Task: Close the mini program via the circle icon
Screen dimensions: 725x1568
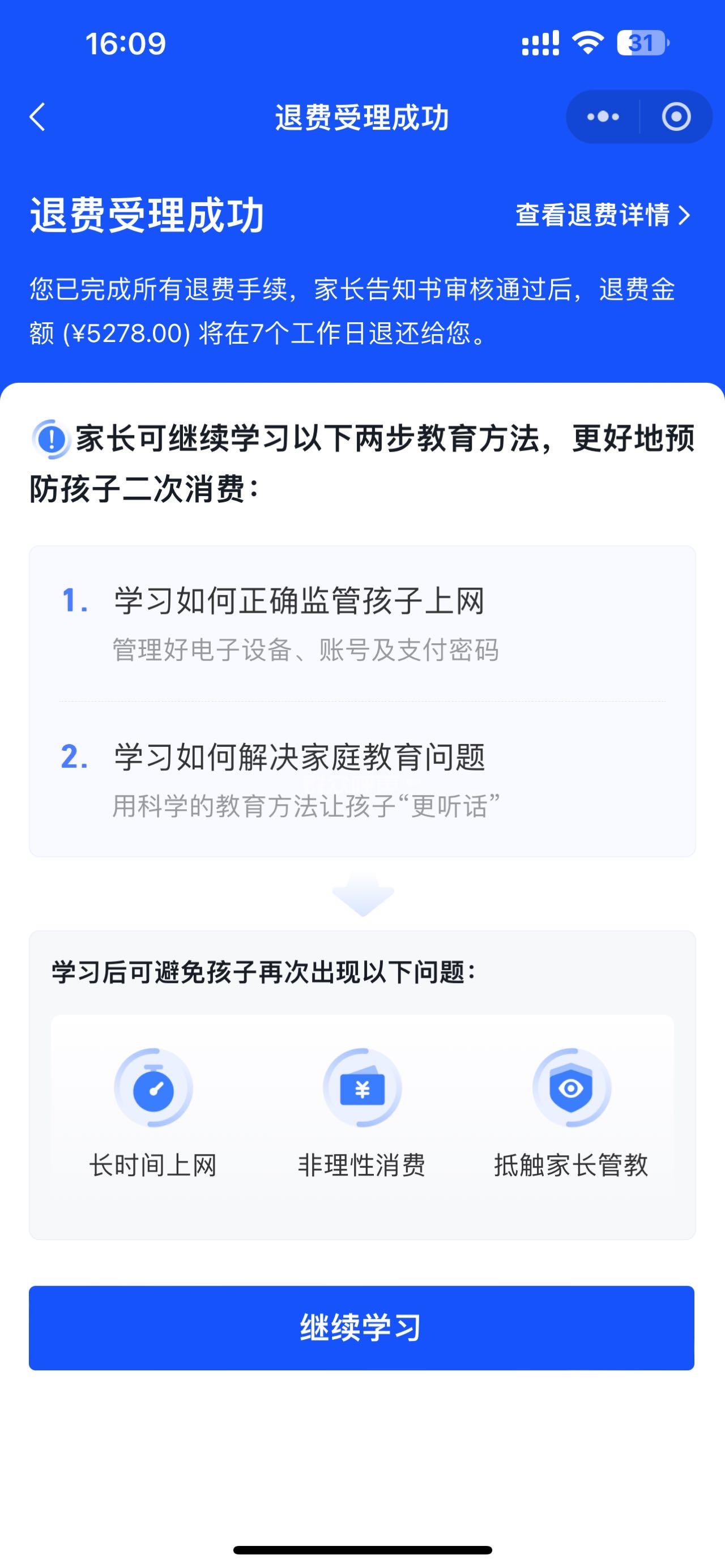Action: click(x=676, y=117)
